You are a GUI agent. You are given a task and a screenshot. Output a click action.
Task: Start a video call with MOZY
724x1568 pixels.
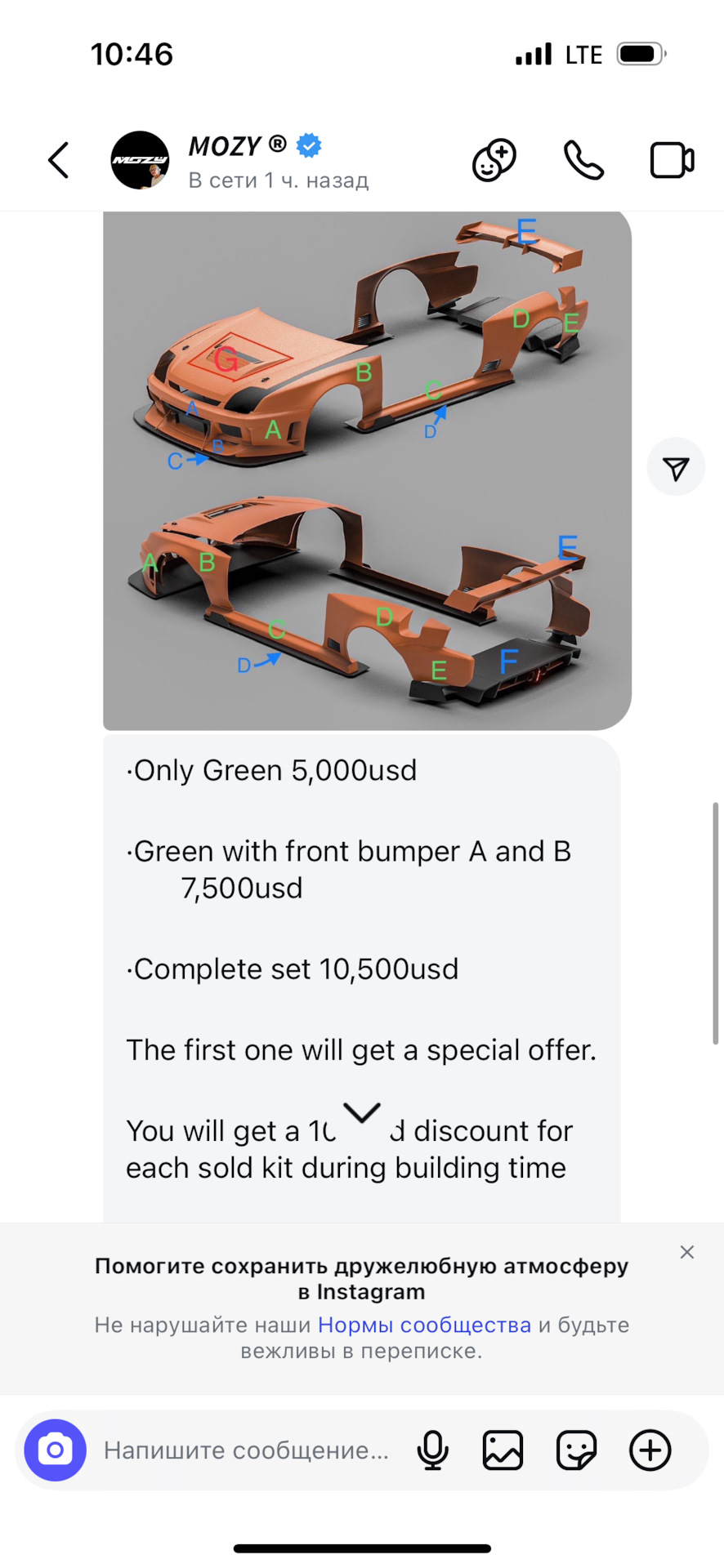(x=672, y=160)
